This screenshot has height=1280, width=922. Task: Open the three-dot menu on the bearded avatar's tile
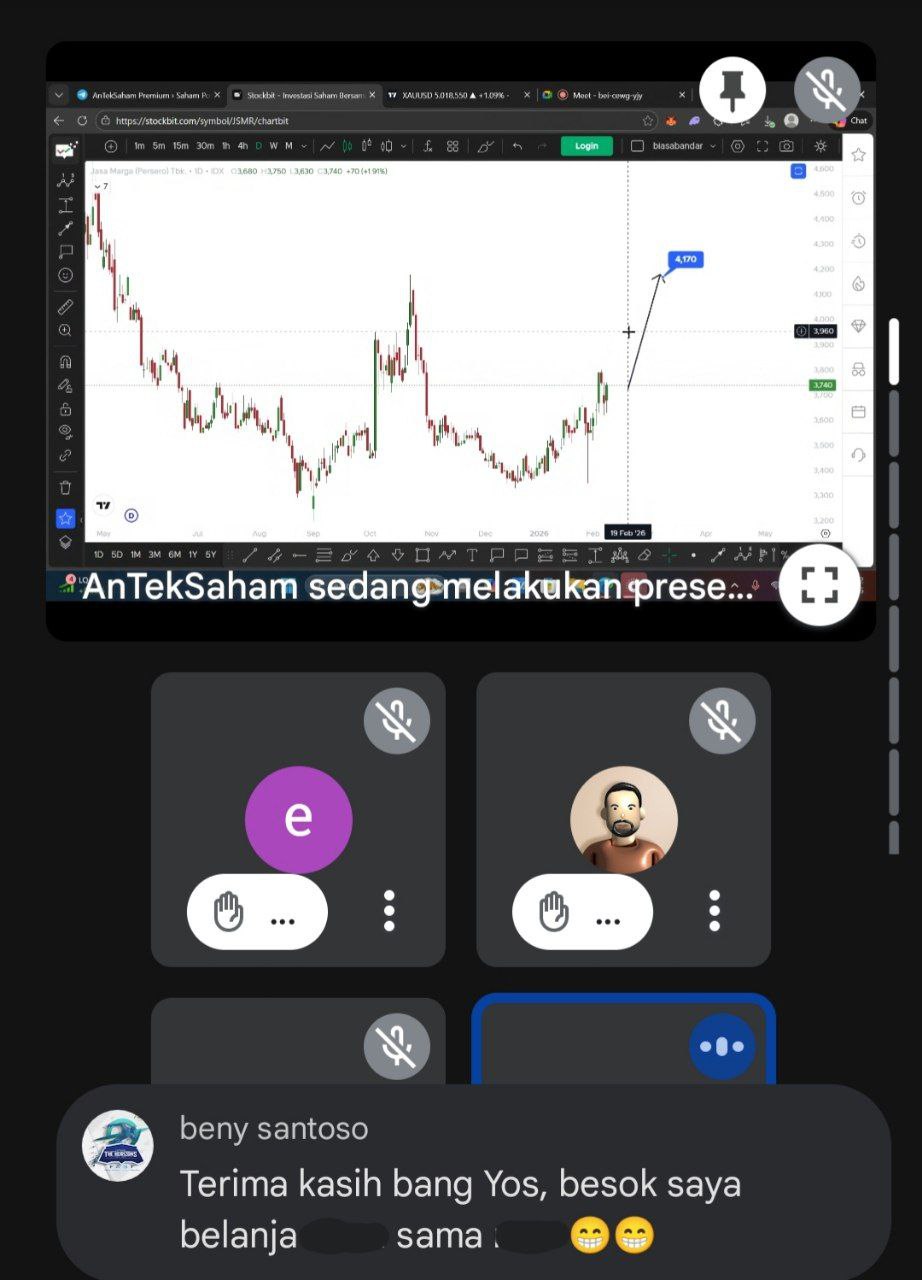point(714,911)
